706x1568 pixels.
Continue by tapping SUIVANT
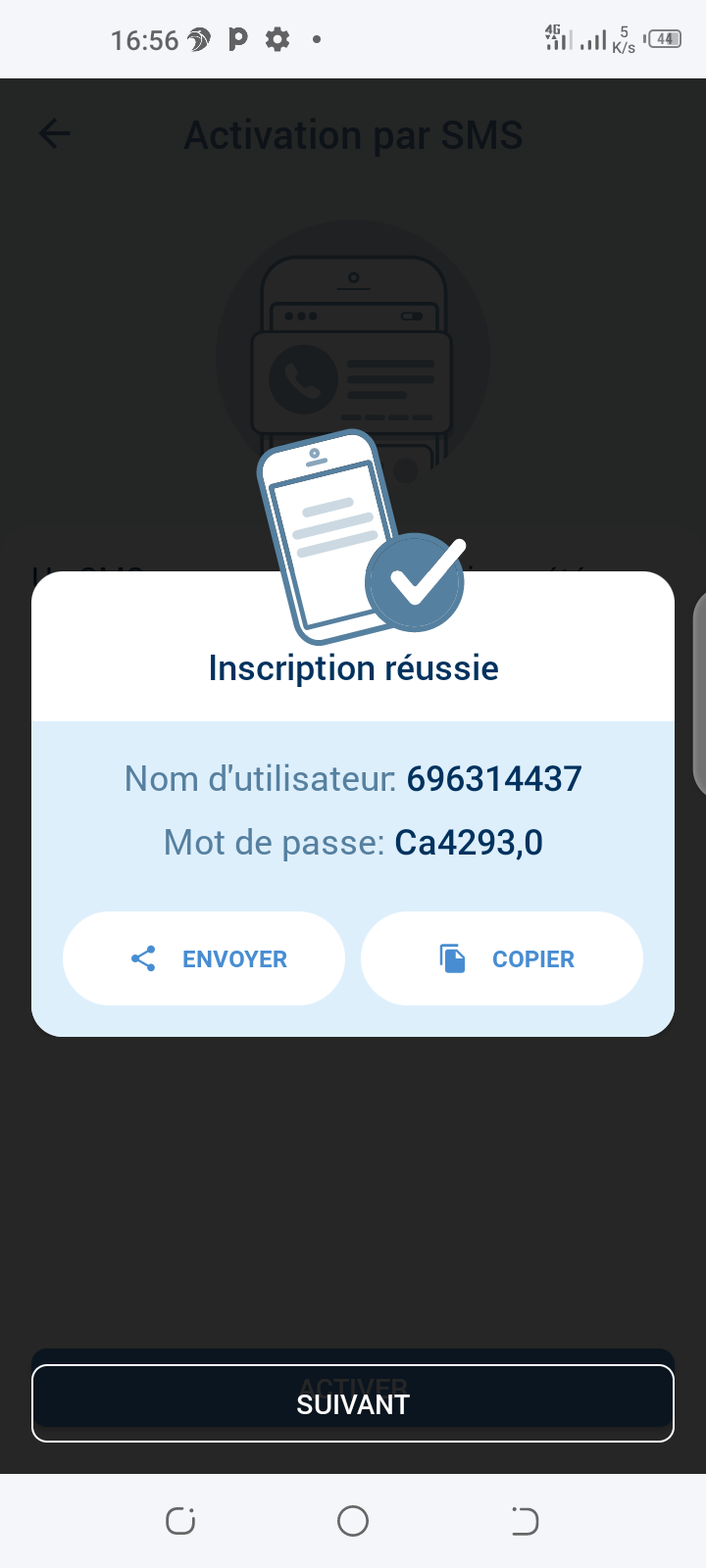point(353,1403)
